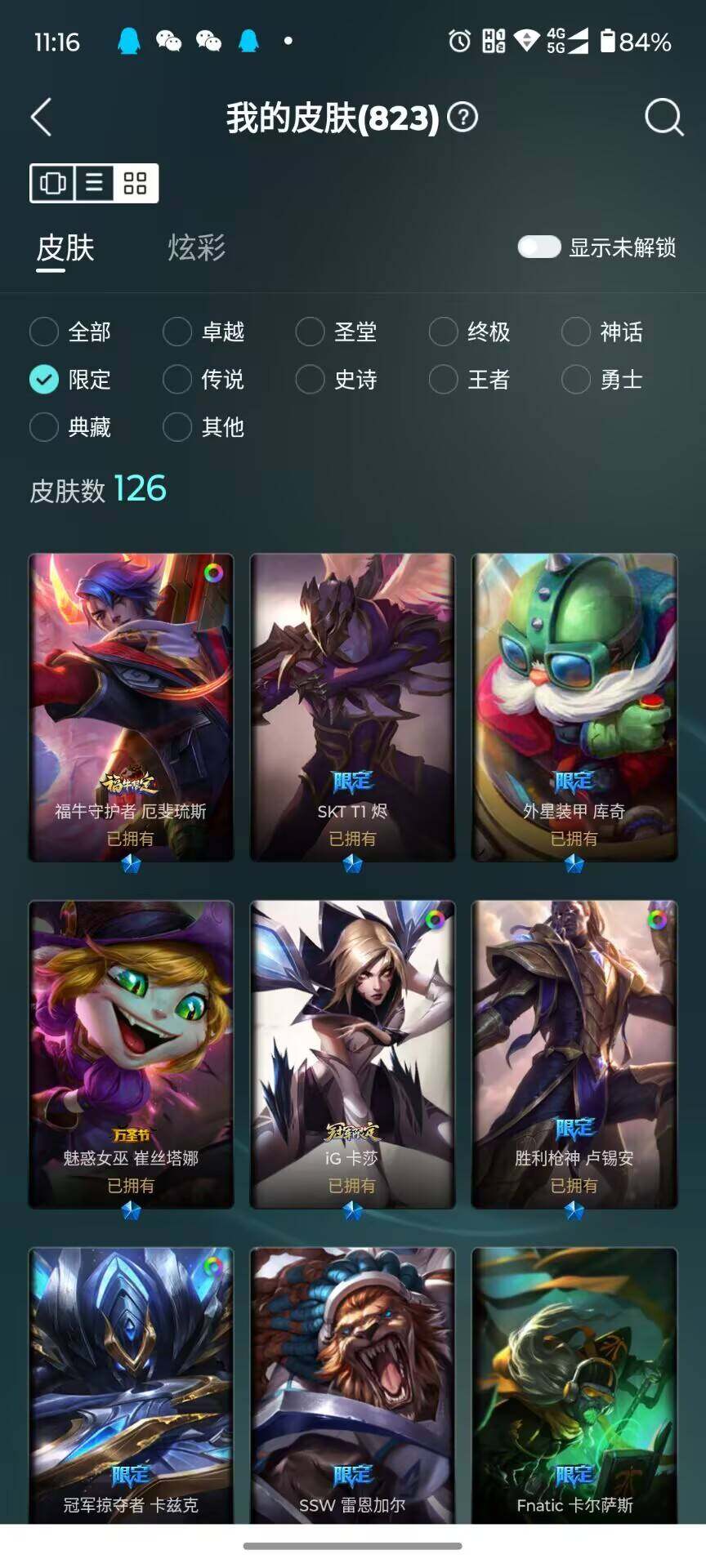The height and width of the screenshot is (1568, 706).
Task: Open the search magnifier icon
Action: [663, 118]
